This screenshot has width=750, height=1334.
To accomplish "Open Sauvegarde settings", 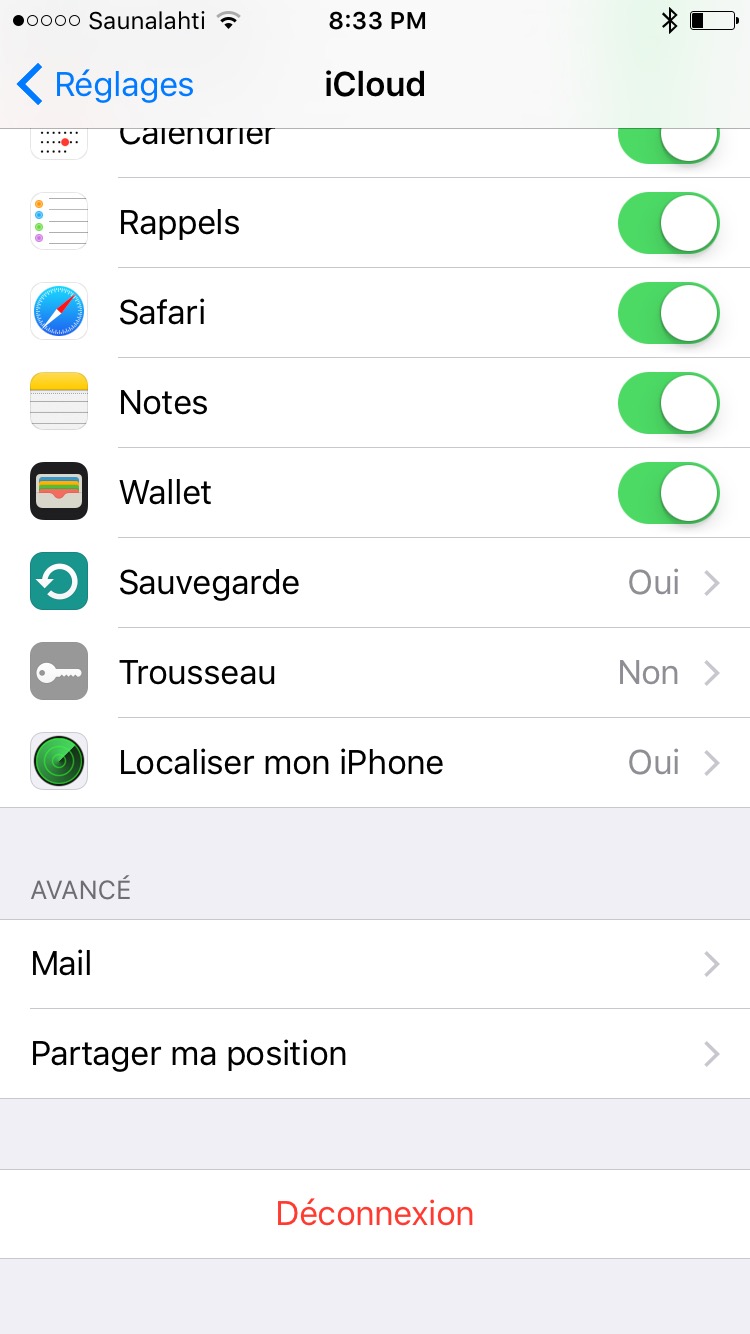I will [x=375, y=583].
